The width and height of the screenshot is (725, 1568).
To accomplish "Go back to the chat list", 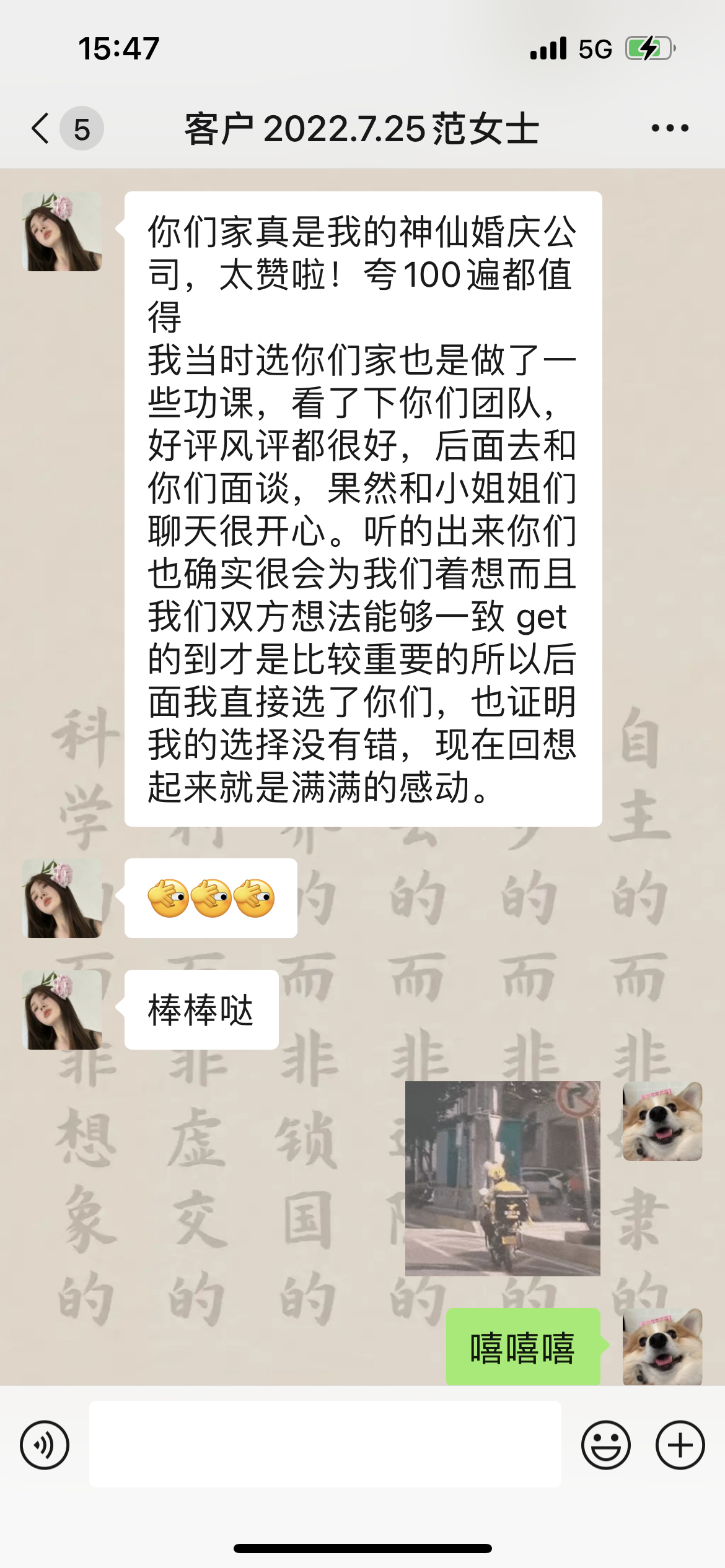I will [x=41, y=129].
